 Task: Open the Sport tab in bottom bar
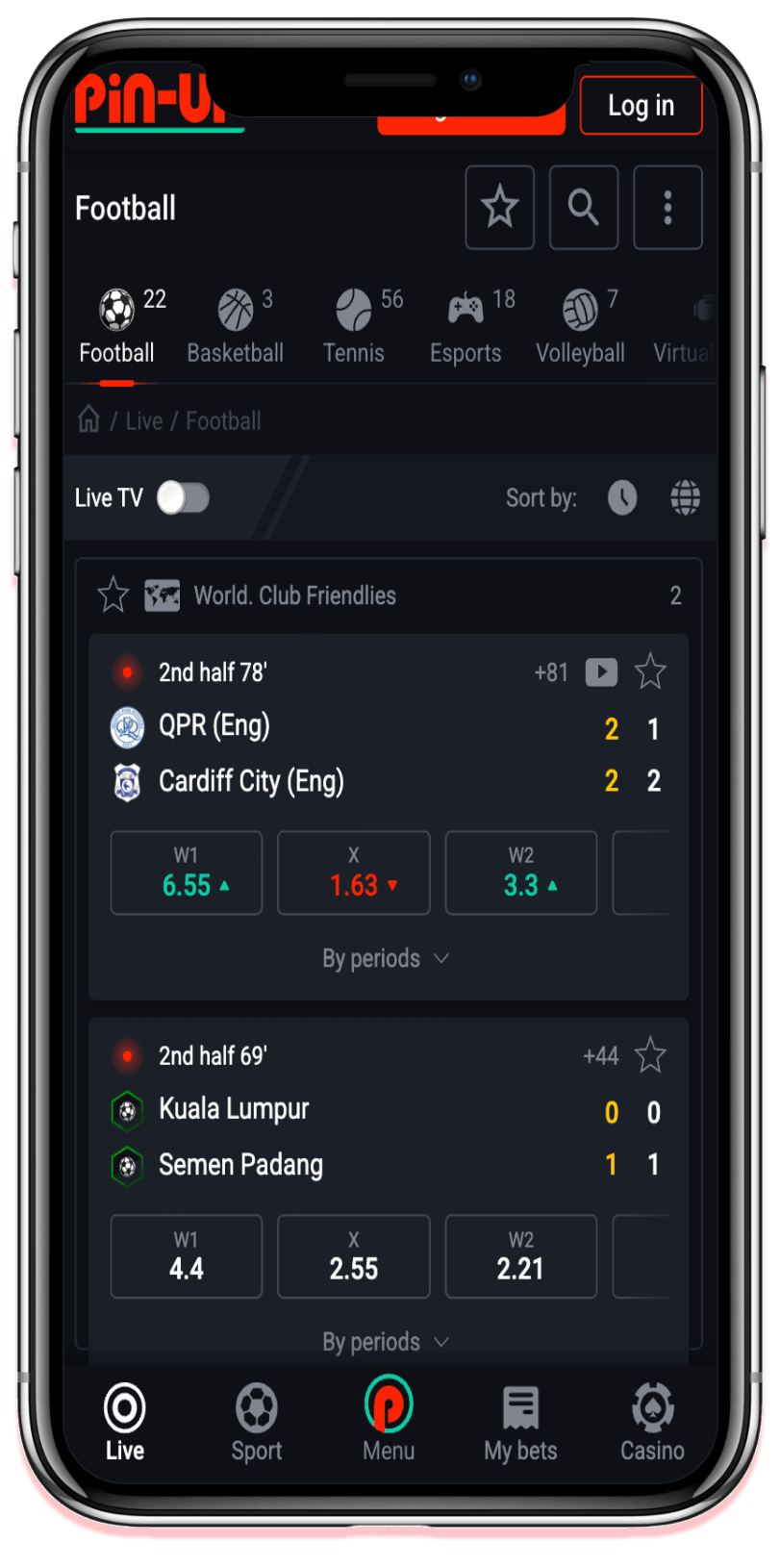(257, 1424)
